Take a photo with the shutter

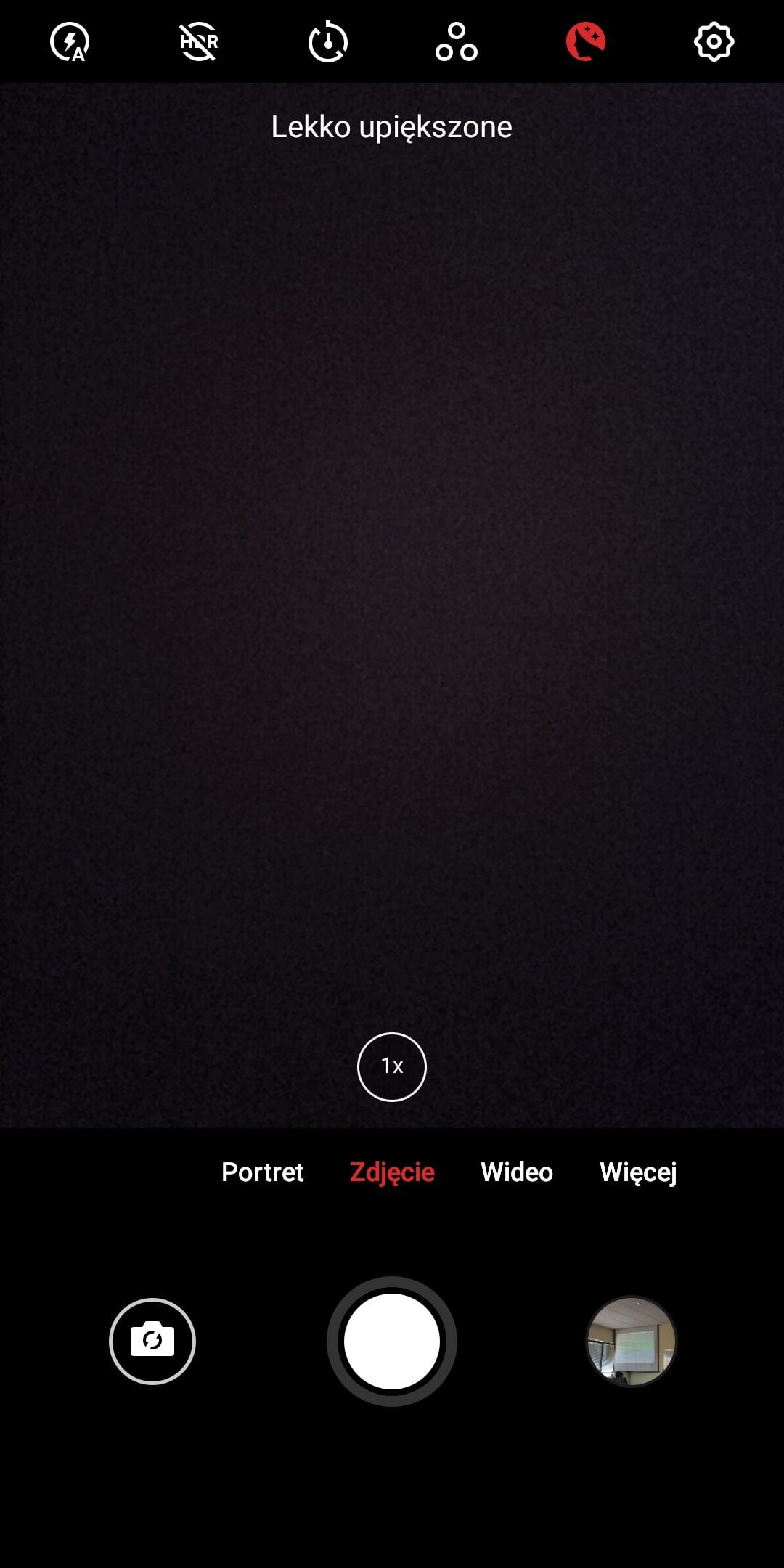[x=392, y=1341]
